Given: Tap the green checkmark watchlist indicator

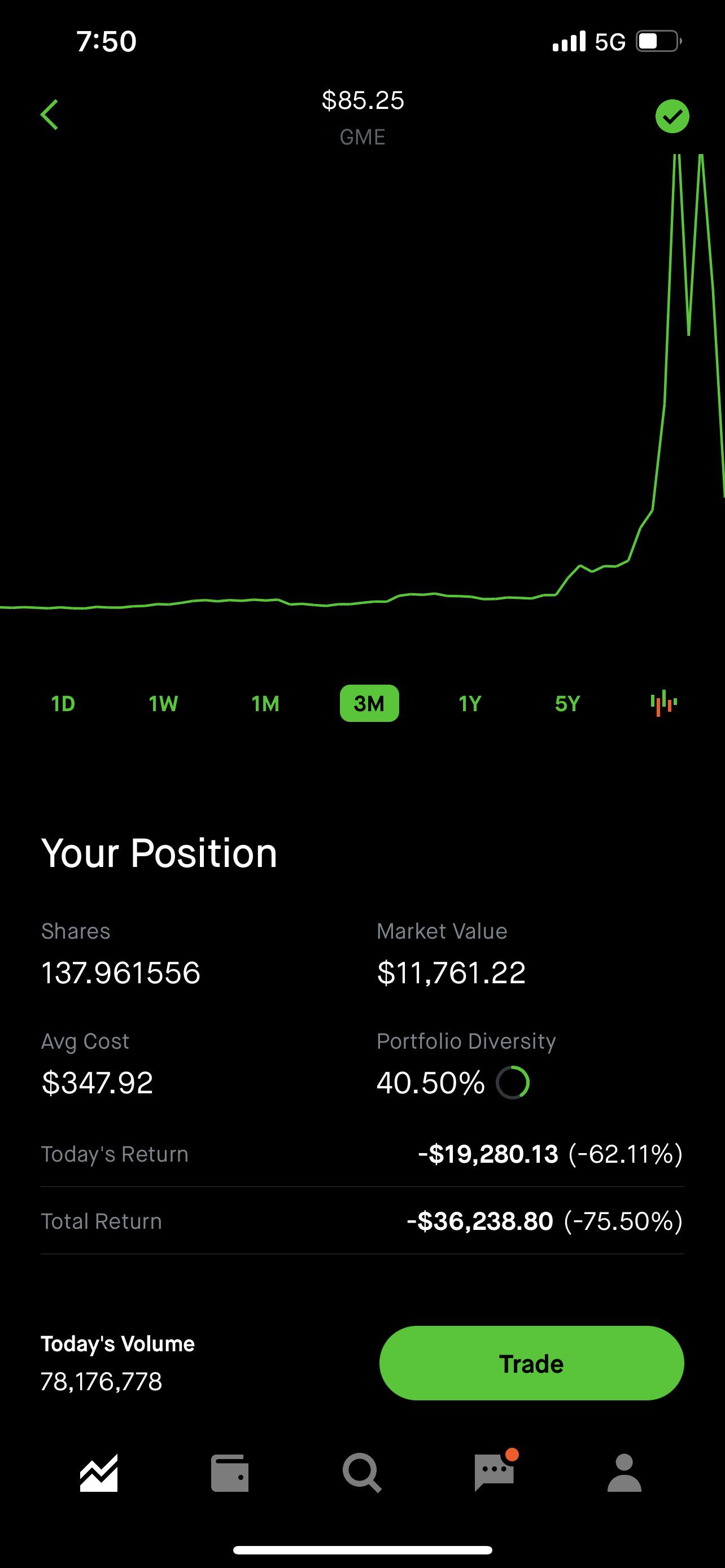Looking at the screenshot, I should click(672, 116).
